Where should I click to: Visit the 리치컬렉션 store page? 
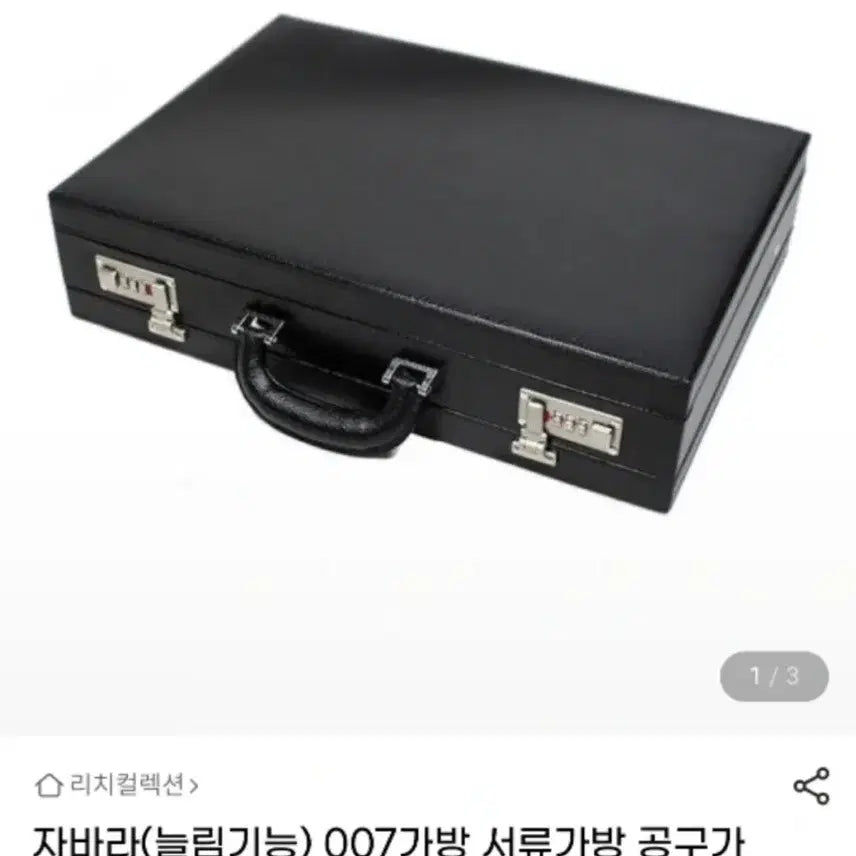(x=117, y=785)
